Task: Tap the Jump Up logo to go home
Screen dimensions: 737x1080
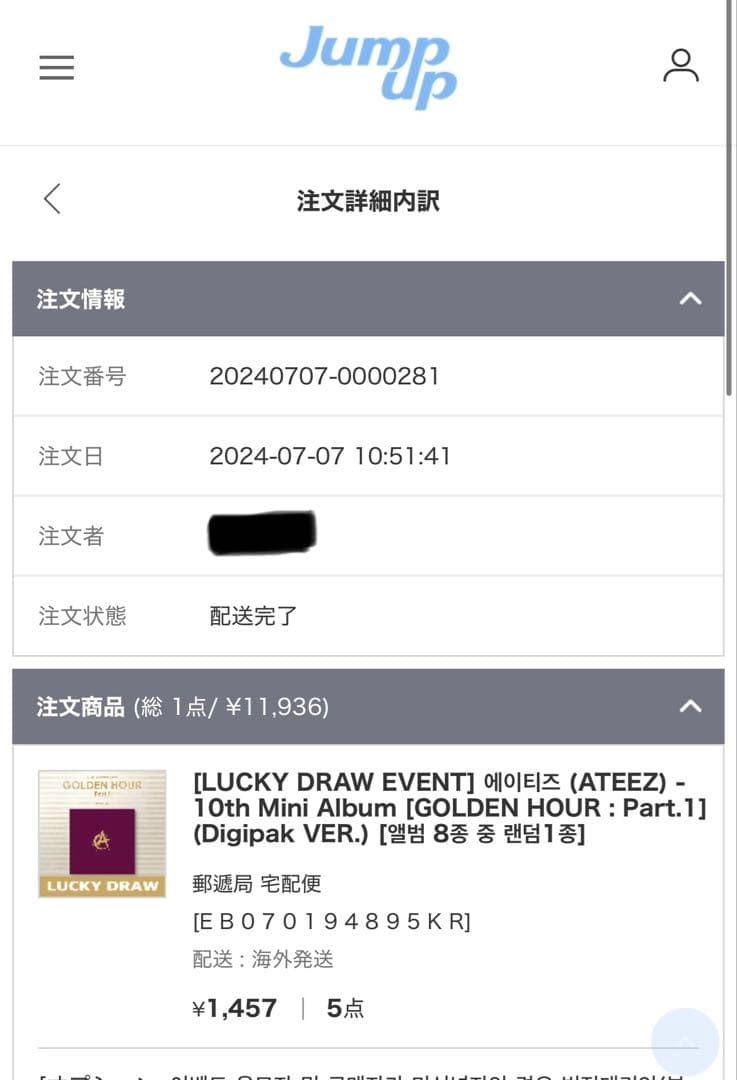Action: [x=368, y=67]
